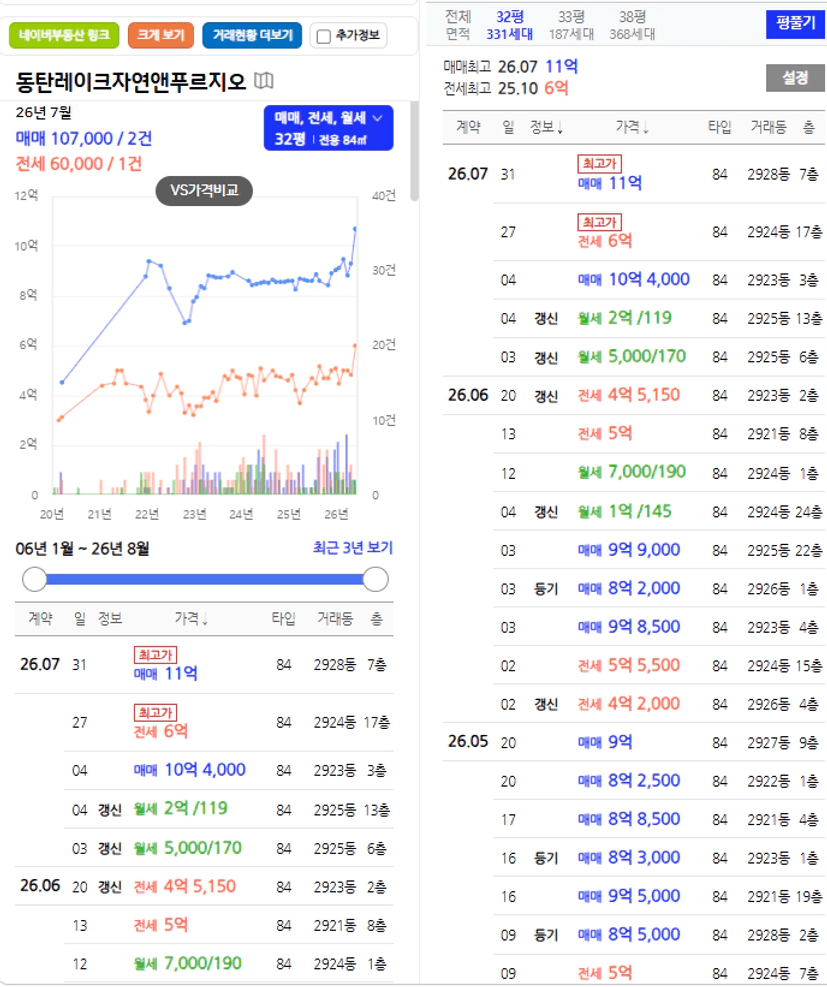
Task: Tap the 크게 보기 button
Action: tap(160, 35)
